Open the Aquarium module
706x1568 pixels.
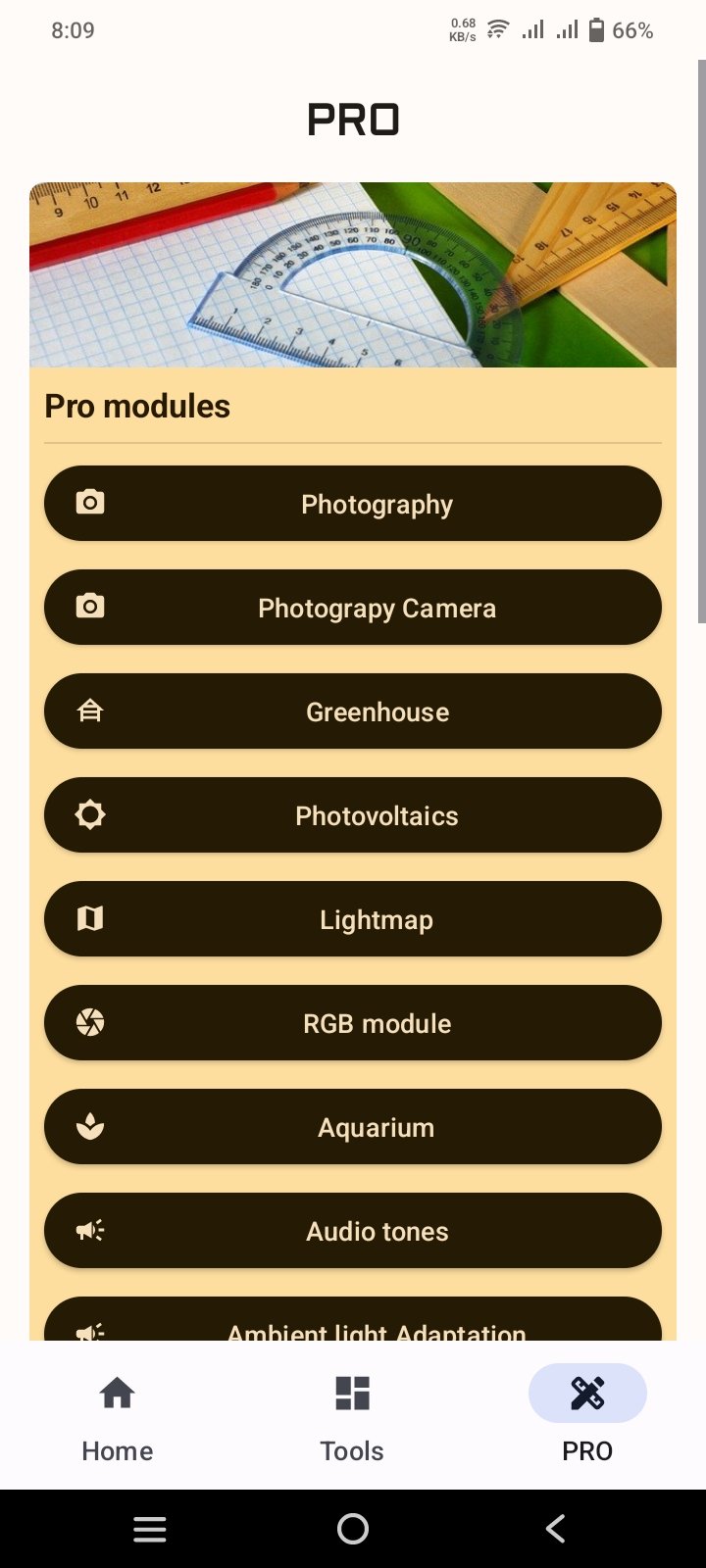353,1127
